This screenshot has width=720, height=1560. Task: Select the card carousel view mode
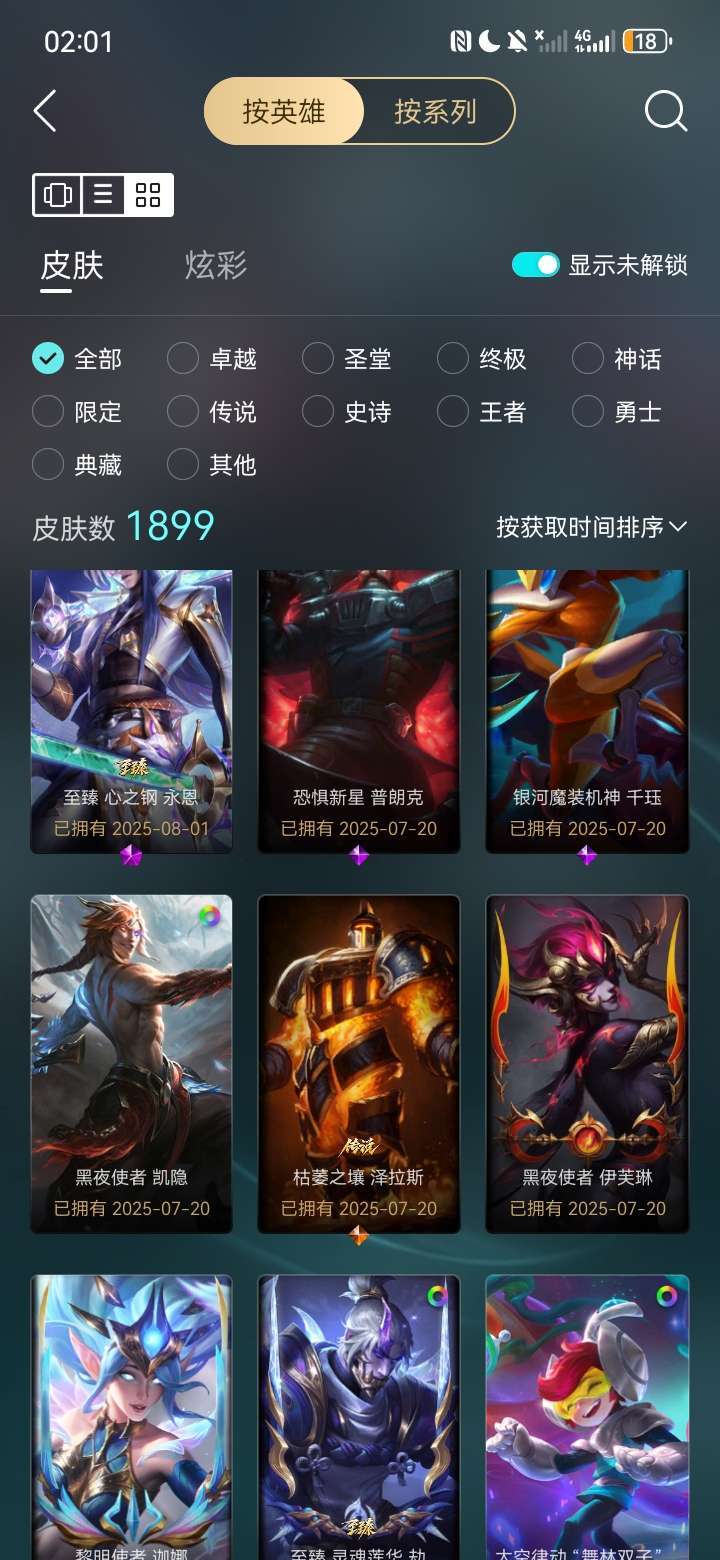pyautogui.click(x=56, y=195)
